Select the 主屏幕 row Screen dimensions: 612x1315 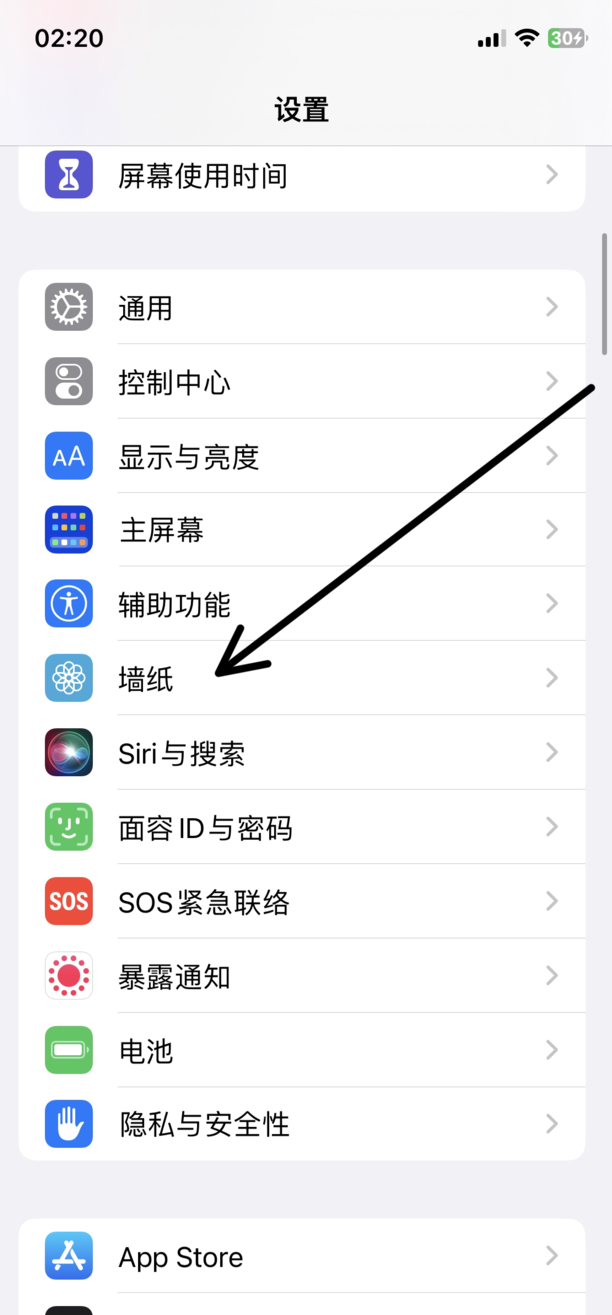pos(302,530)
